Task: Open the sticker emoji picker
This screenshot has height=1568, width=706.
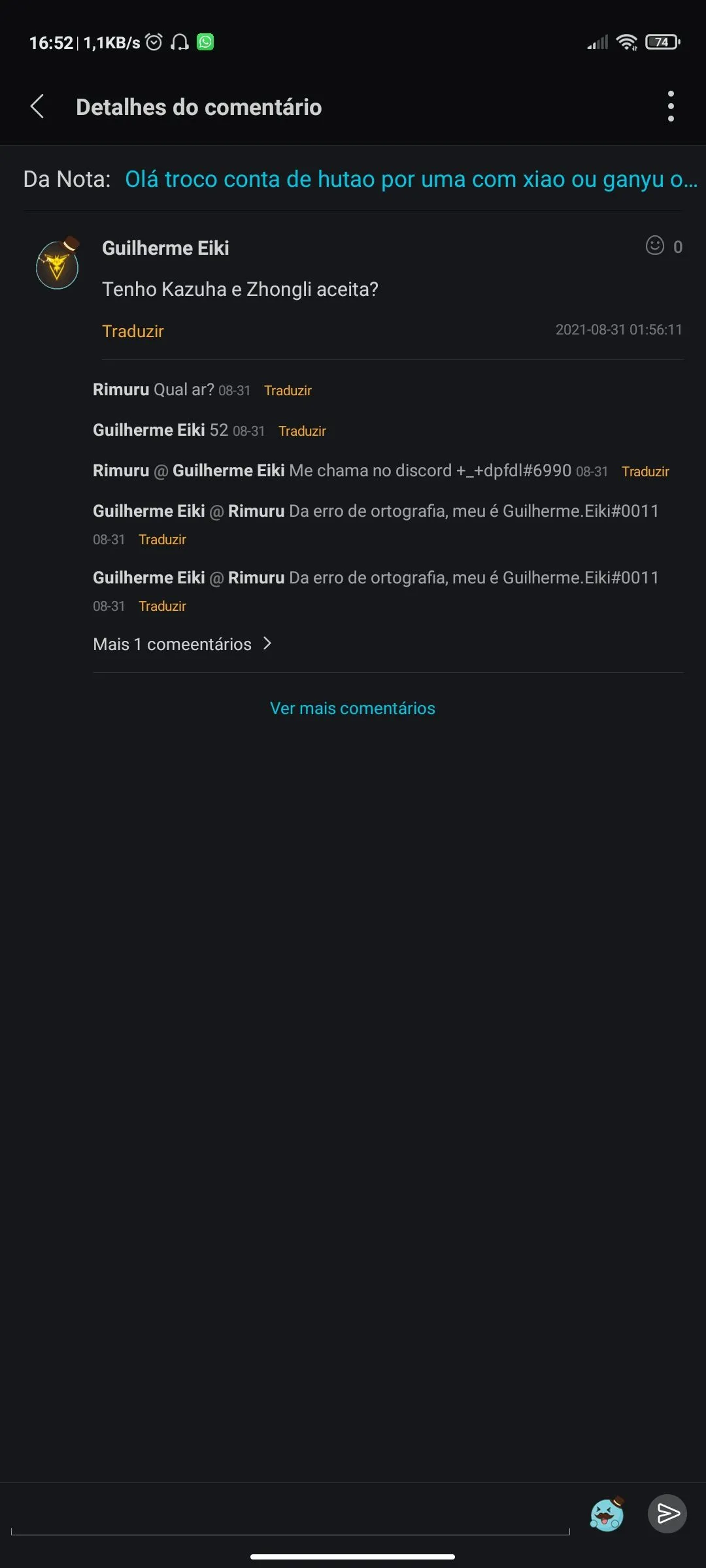Action: tap(607, 1514)
